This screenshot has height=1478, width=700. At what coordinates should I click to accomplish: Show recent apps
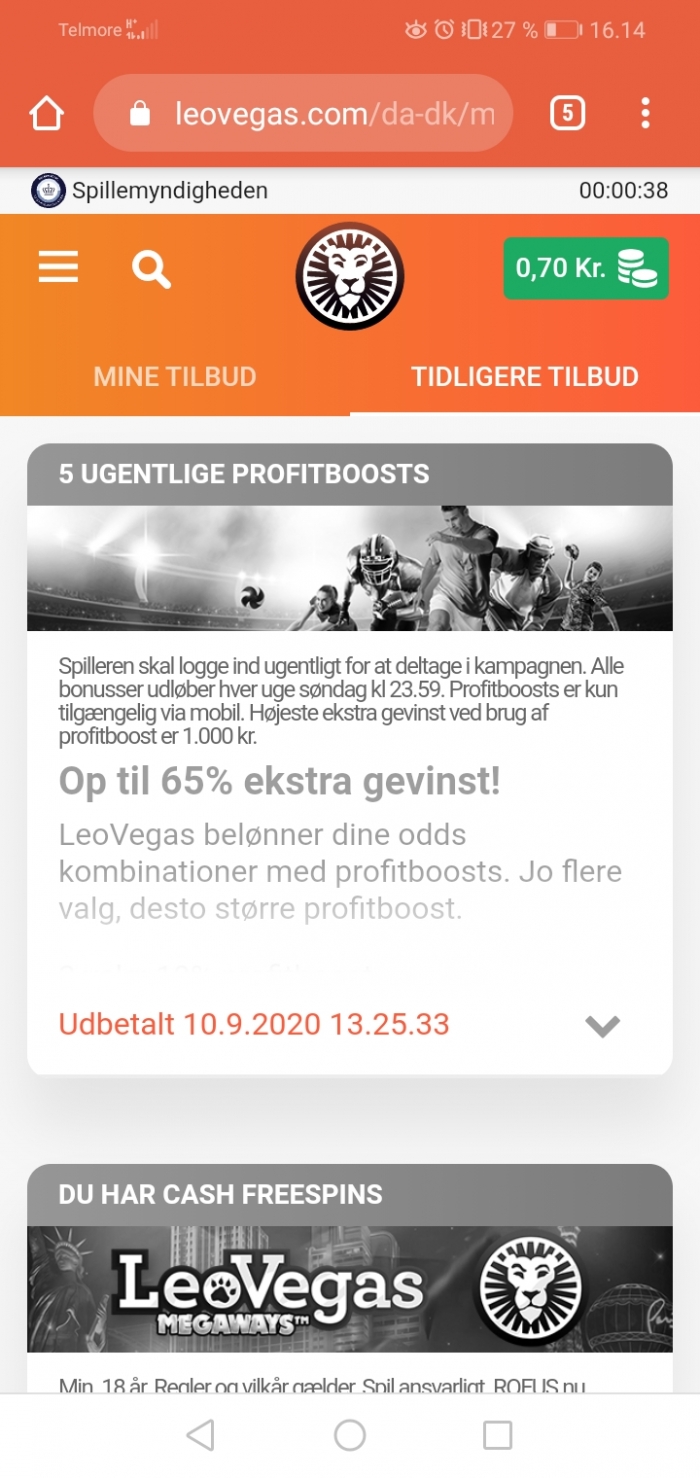497,1435
